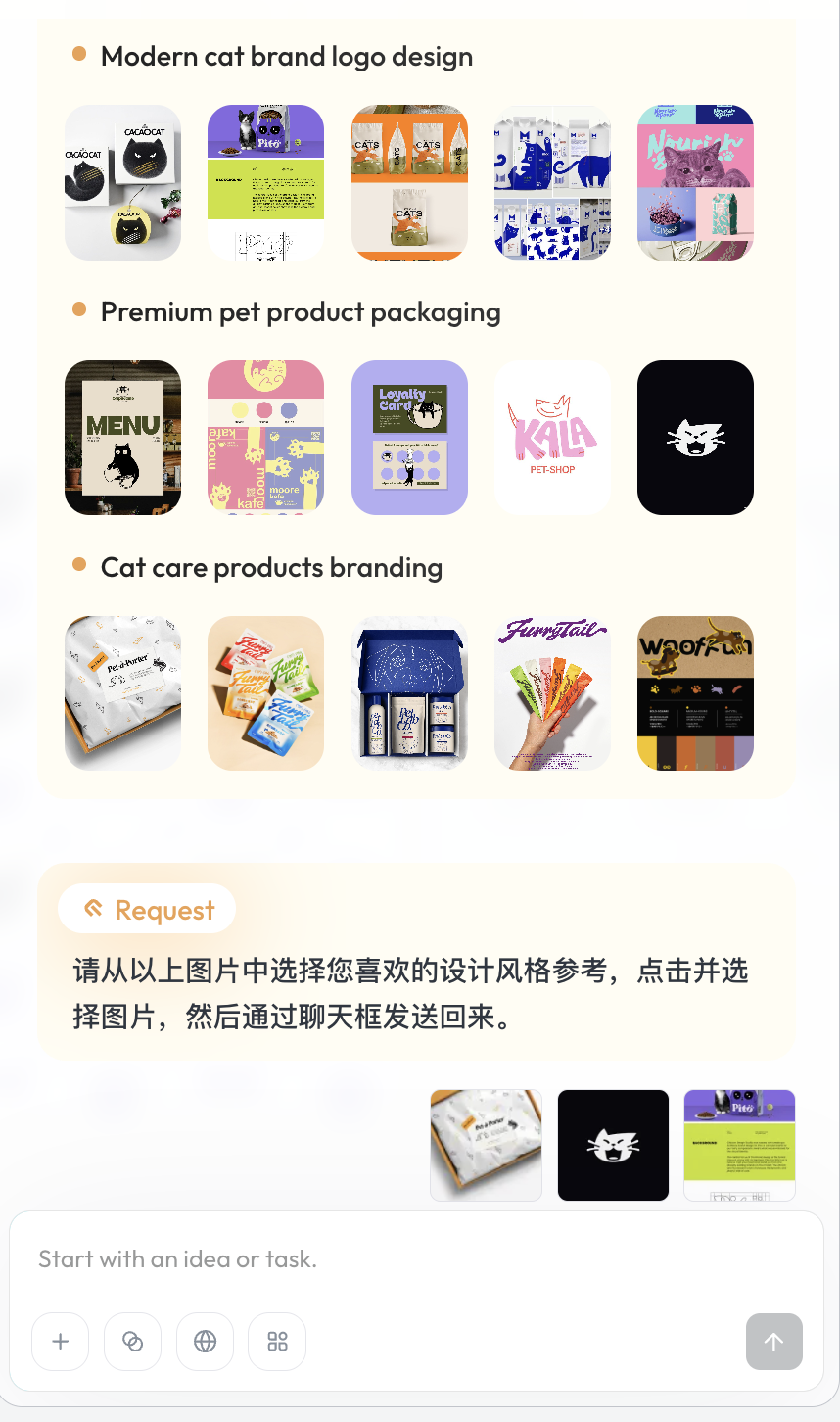Select the Loyalty Card design image
Viewport: 840px width, 1422px height.
click(x=409, y=438)
